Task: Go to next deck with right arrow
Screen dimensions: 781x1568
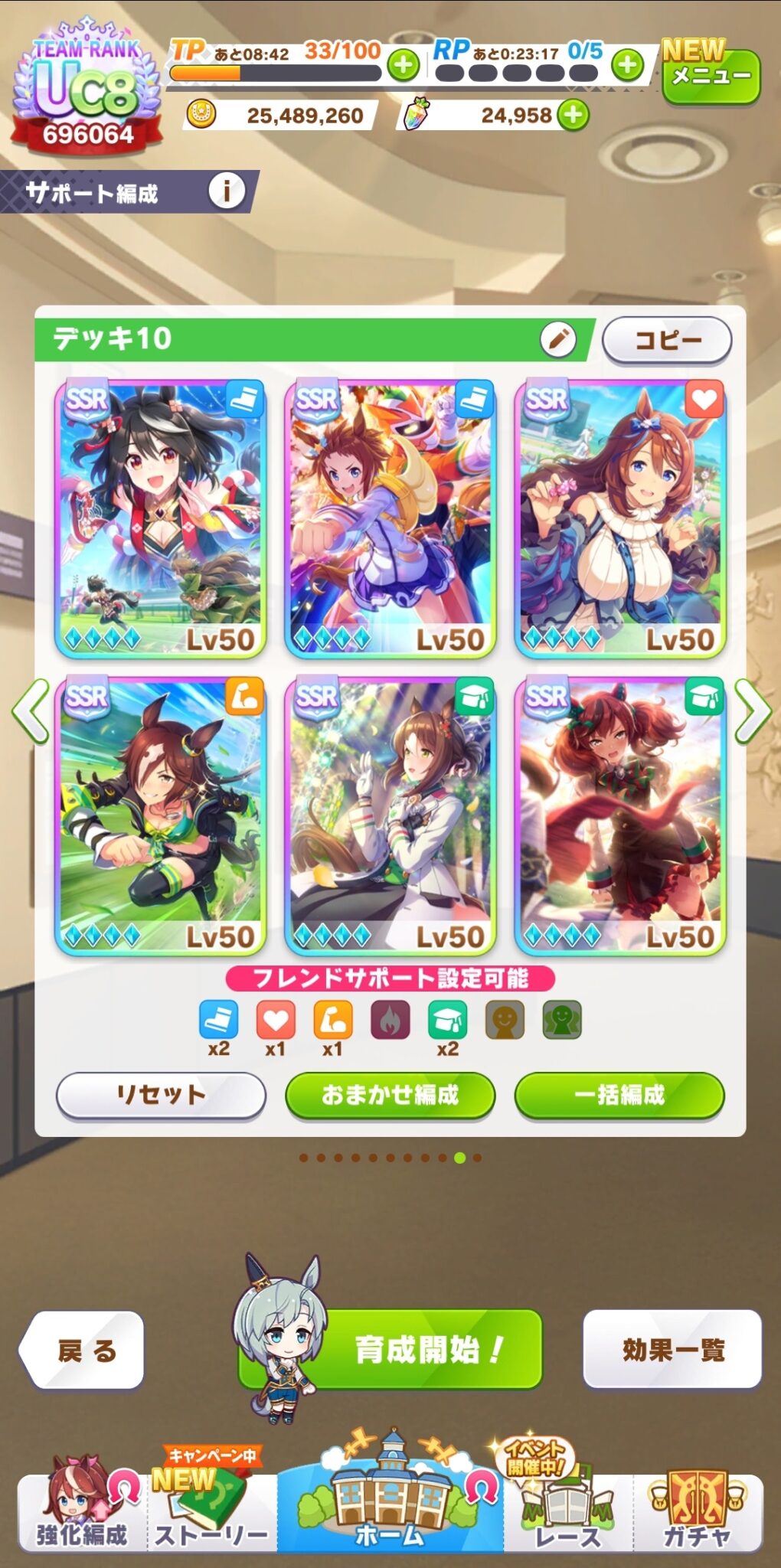Action: [x=753, y=712]
